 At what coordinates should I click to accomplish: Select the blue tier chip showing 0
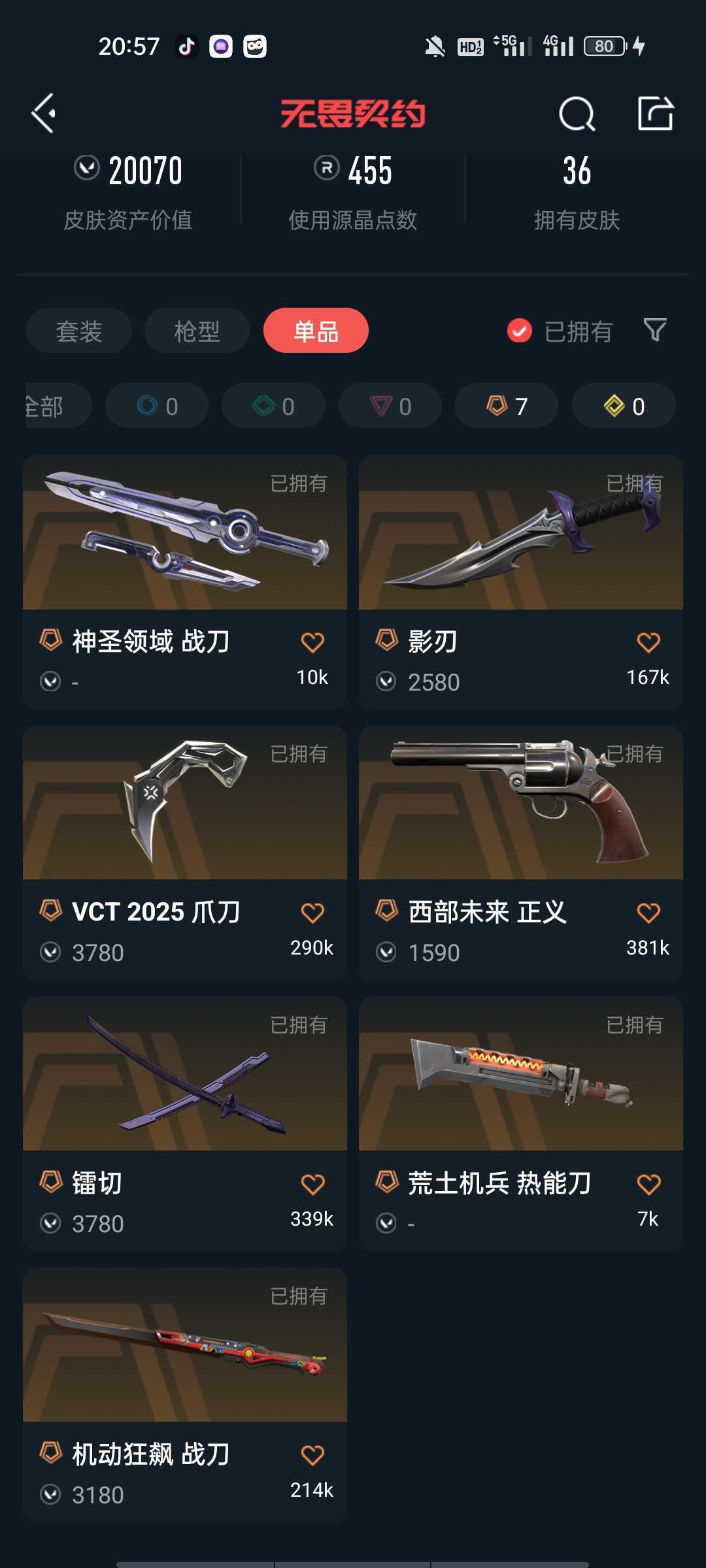pyautogui.click(x=157, y=406)
